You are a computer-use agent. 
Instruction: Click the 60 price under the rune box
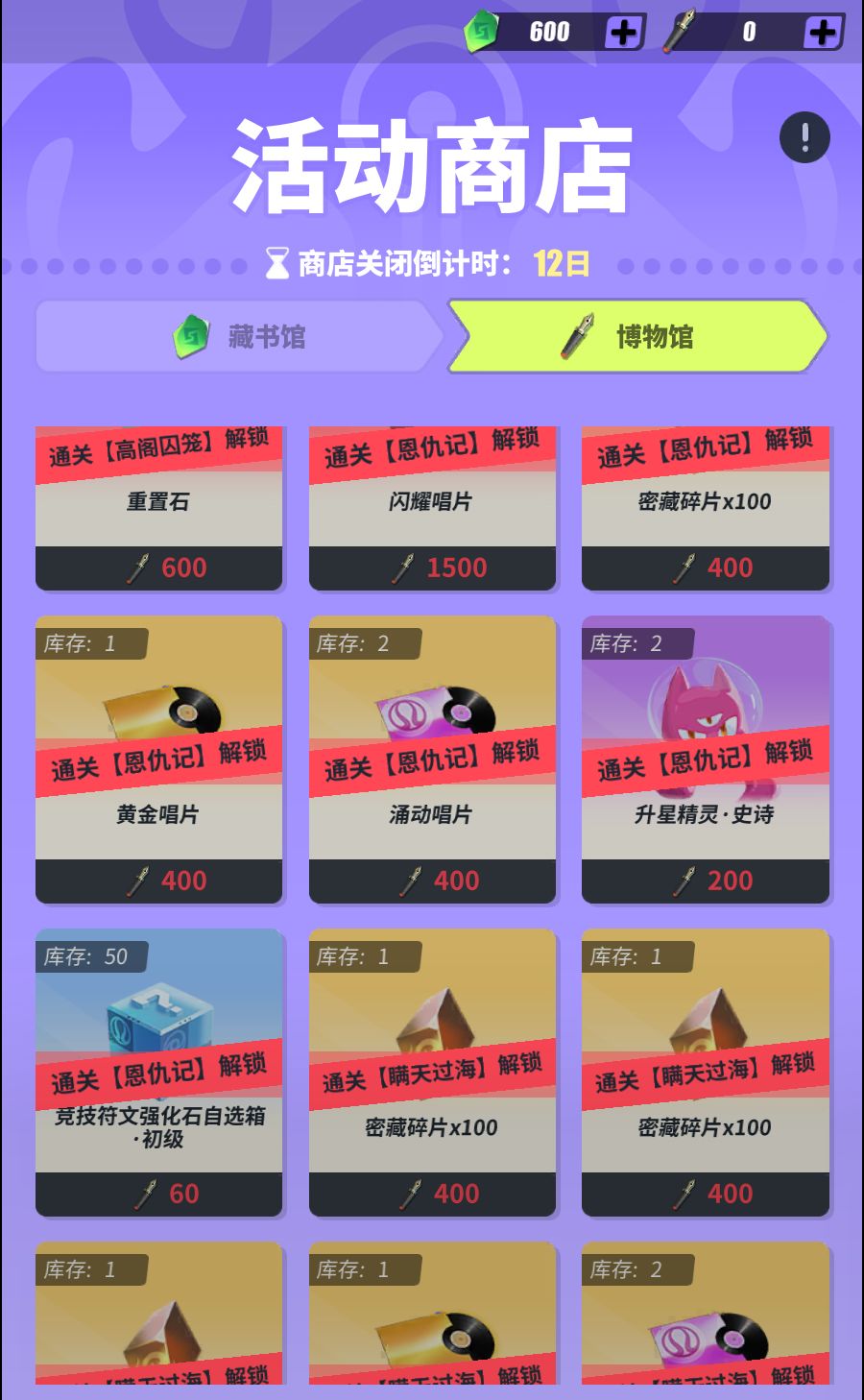click(x=158, y=1194)
